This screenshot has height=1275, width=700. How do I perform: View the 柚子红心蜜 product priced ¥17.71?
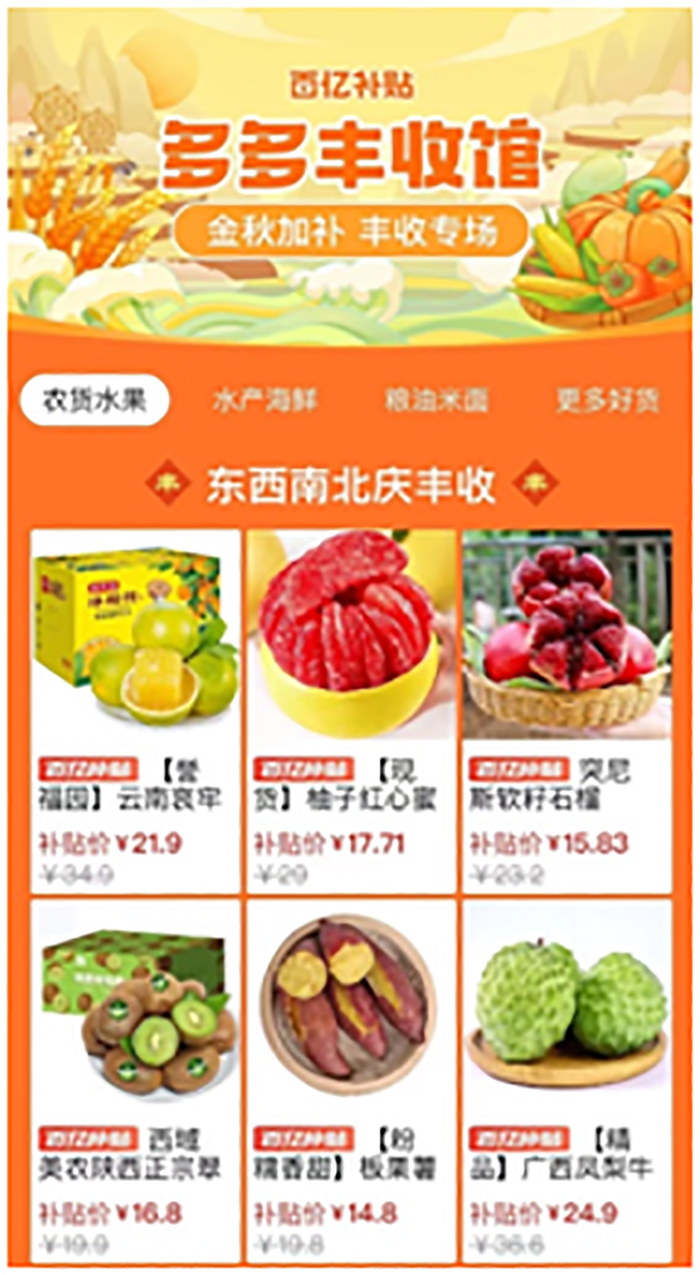[350, 710]
